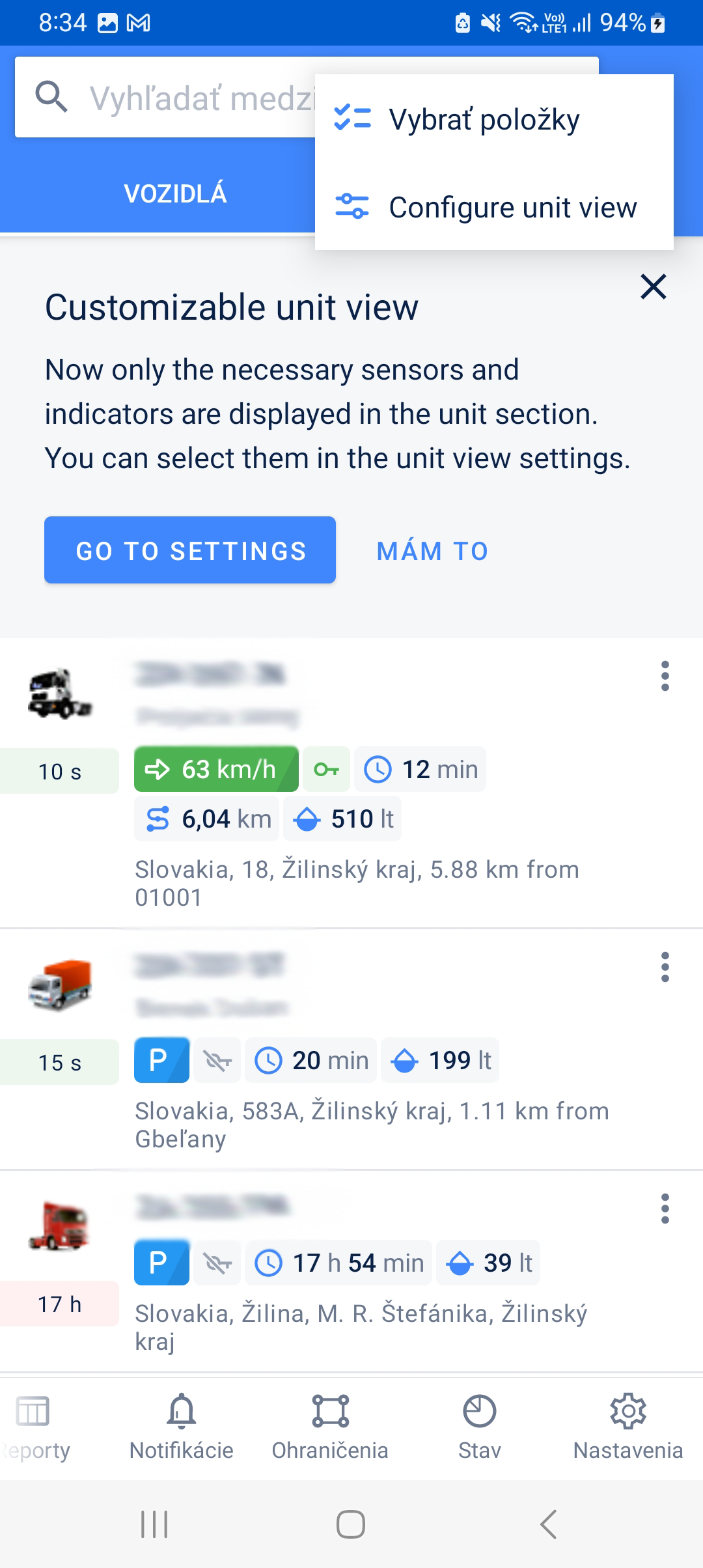Select the Vybrať položky menu option
The height and width of the screenshot is (1568, 703).
[x=494, y=119]
